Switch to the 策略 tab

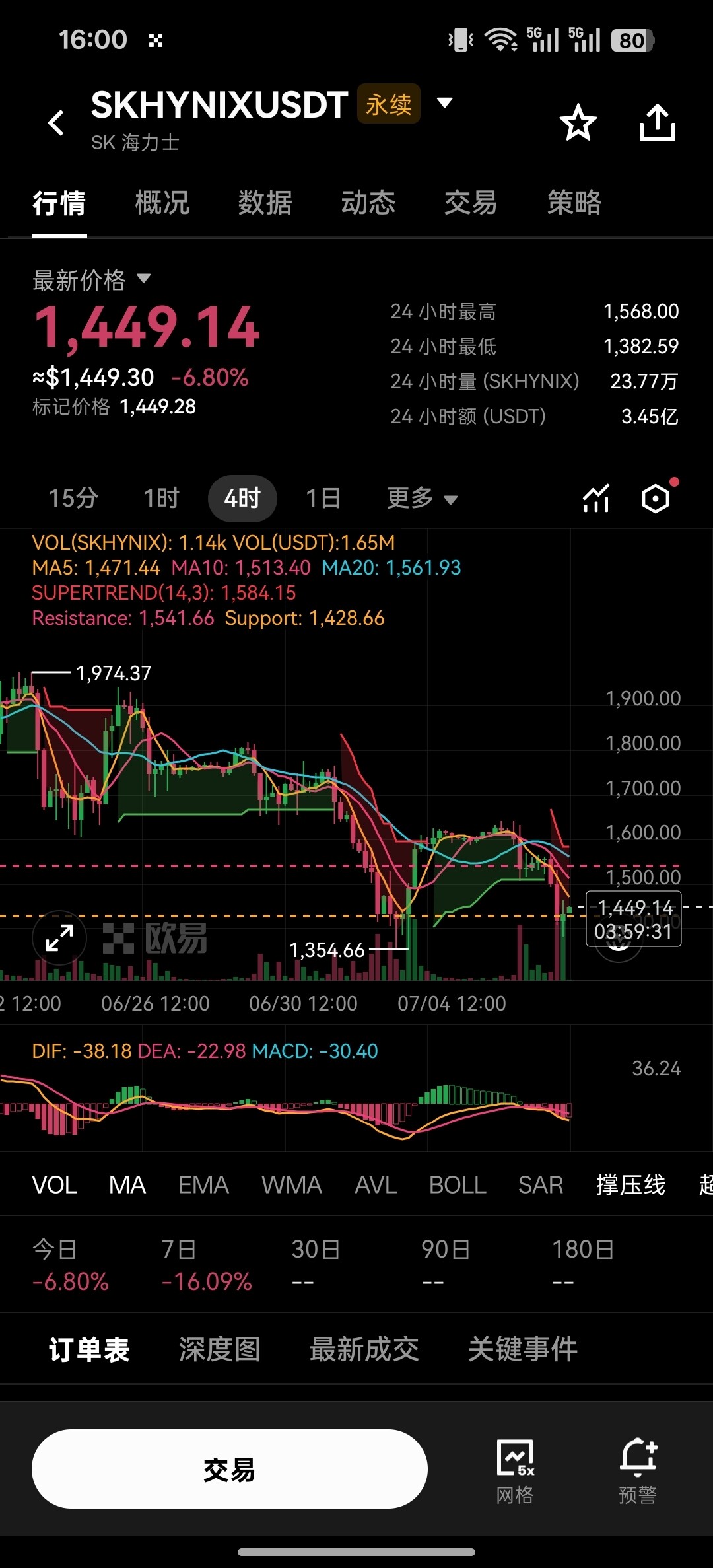coord(574,203)
